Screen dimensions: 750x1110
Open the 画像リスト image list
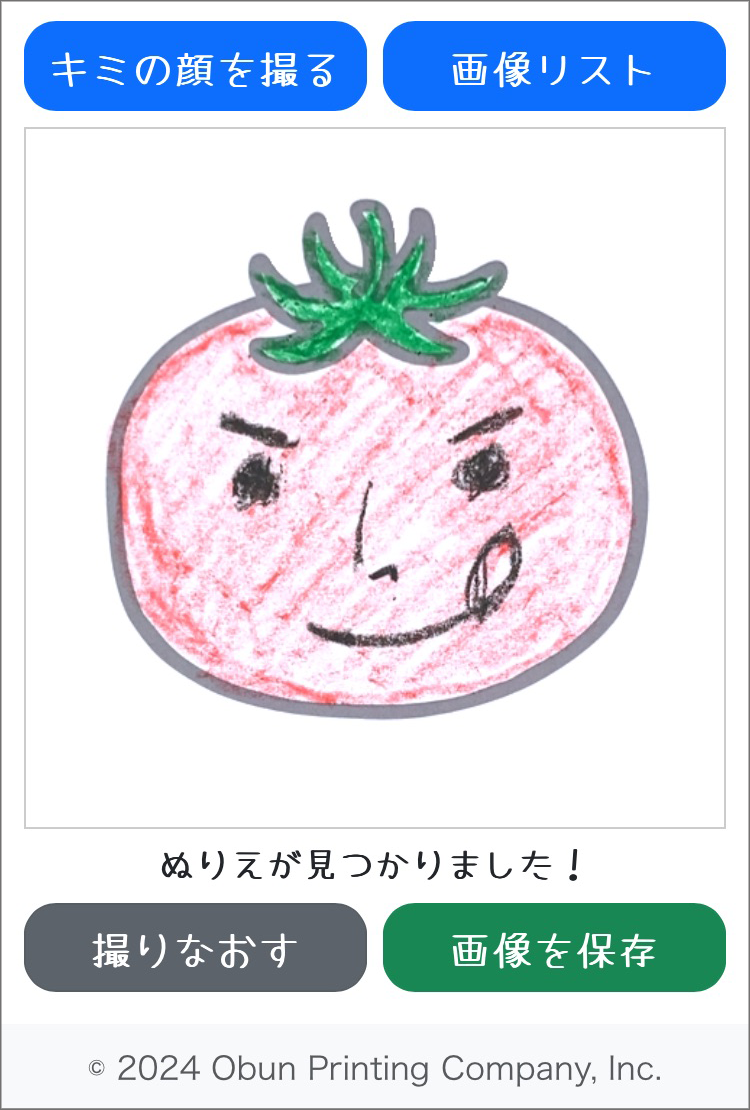pos(554,66)
